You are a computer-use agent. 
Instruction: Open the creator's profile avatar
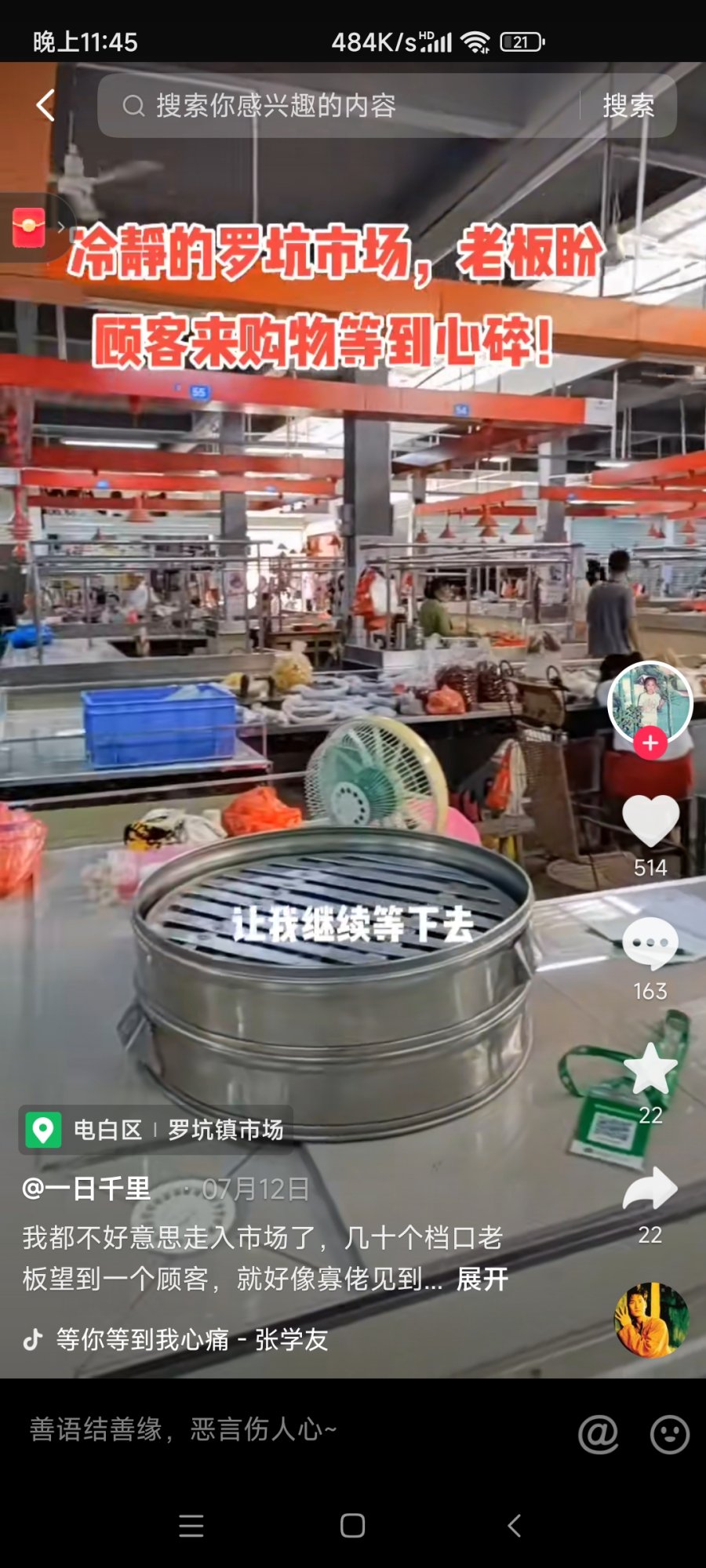click(650, 702)
